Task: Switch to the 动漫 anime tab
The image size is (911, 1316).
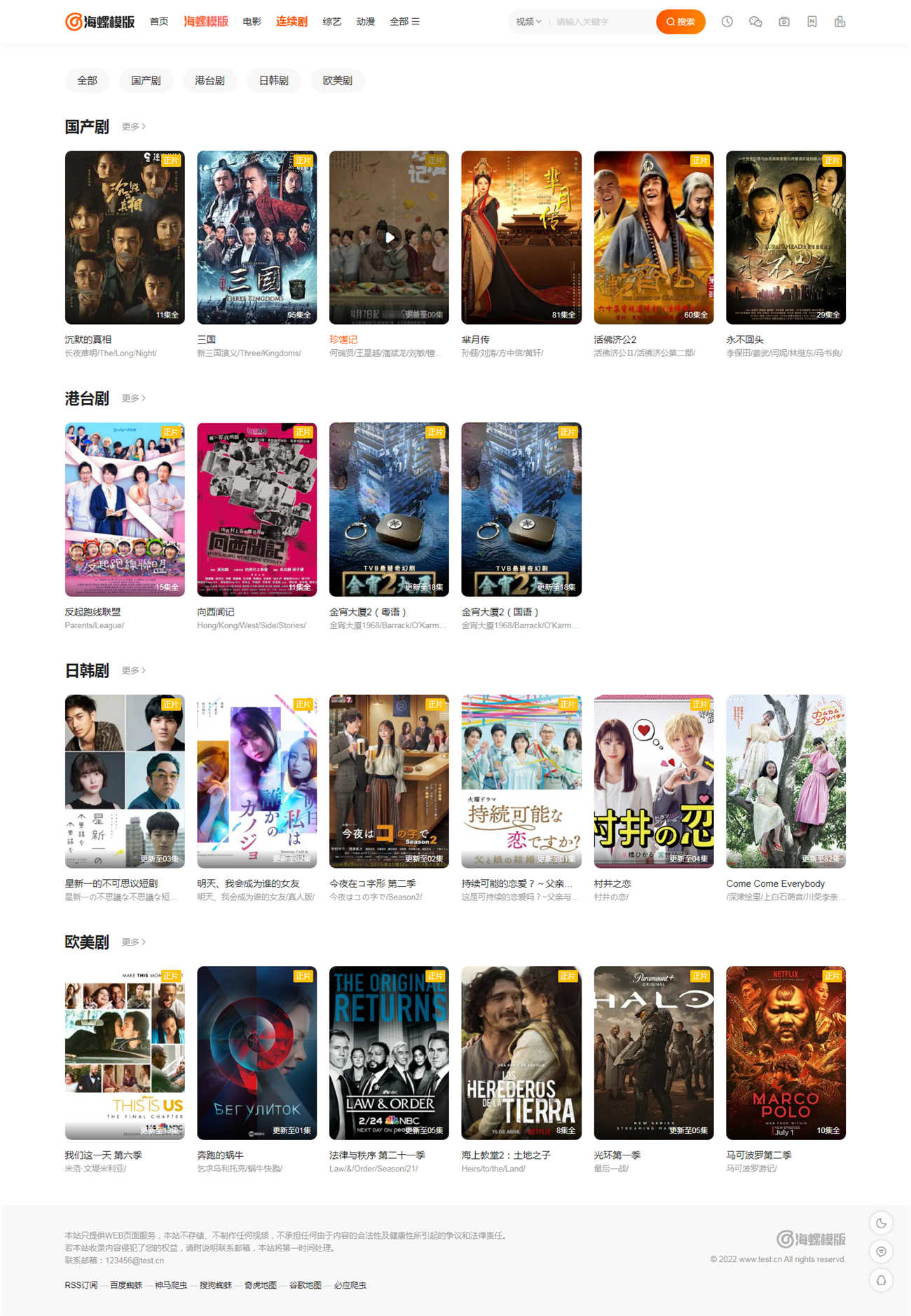Action: 365,22
